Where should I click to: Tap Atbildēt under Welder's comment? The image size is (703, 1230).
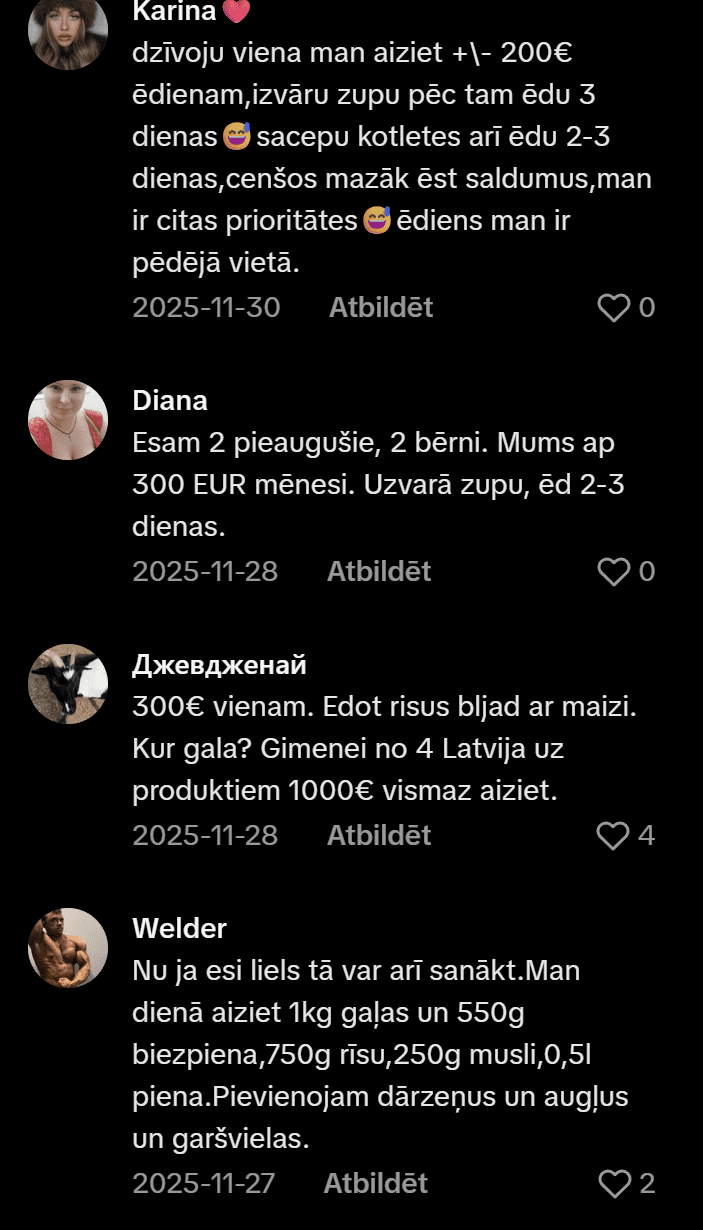[375, 1184]
